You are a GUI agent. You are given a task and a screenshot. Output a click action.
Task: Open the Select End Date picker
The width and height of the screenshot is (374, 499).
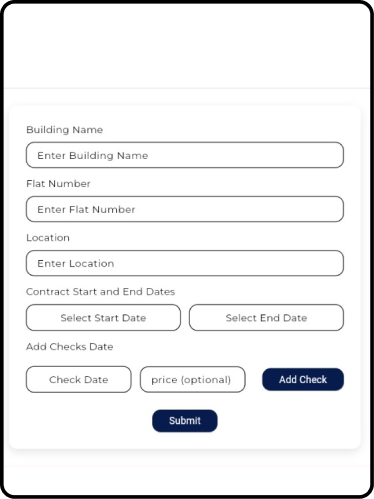pyautogui.click(x=266, y=317)
